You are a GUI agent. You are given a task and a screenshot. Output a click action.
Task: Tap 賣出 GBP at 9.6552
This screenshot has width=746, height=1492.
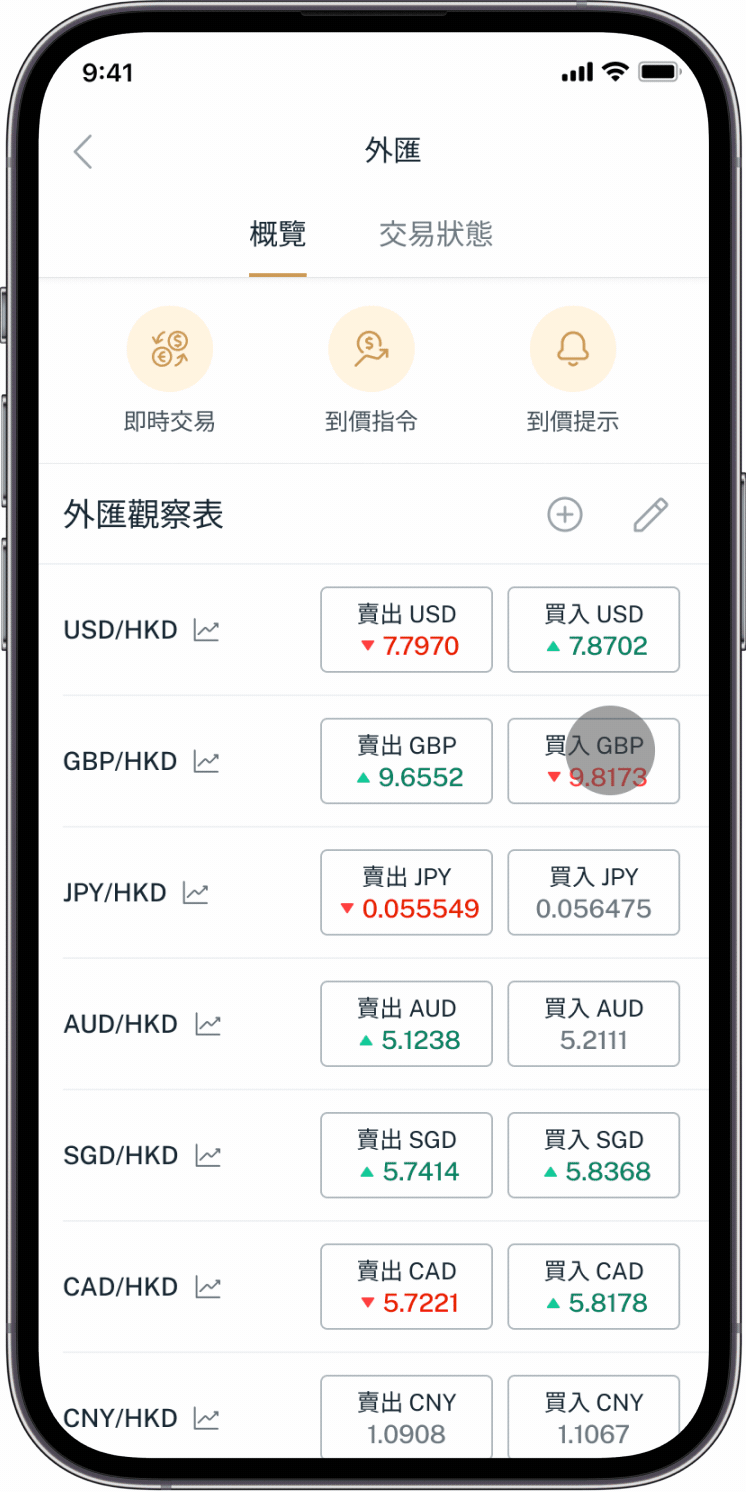click(406, 761)
